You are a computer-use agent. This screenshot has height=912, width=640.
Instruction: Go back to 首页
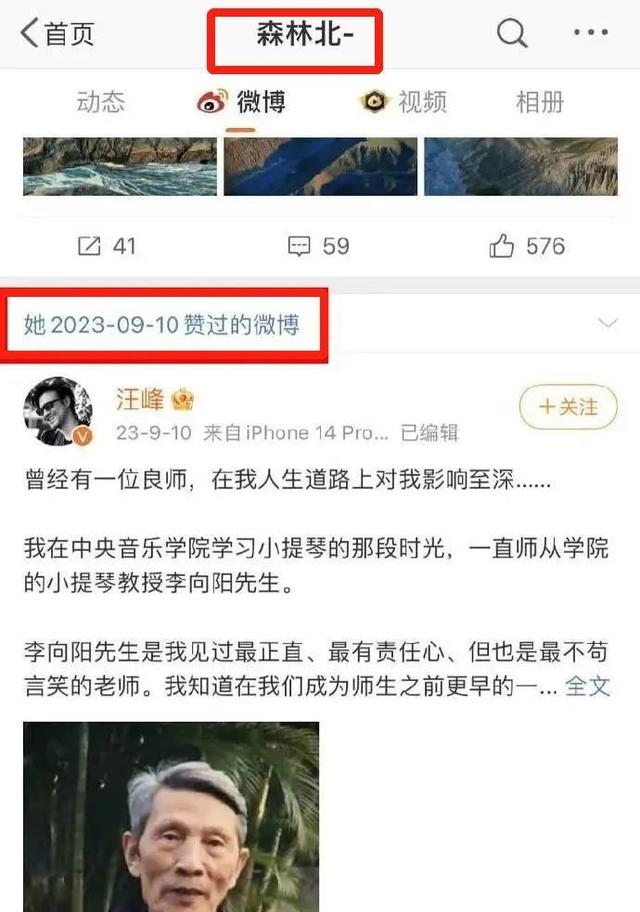tap(57, 34)
